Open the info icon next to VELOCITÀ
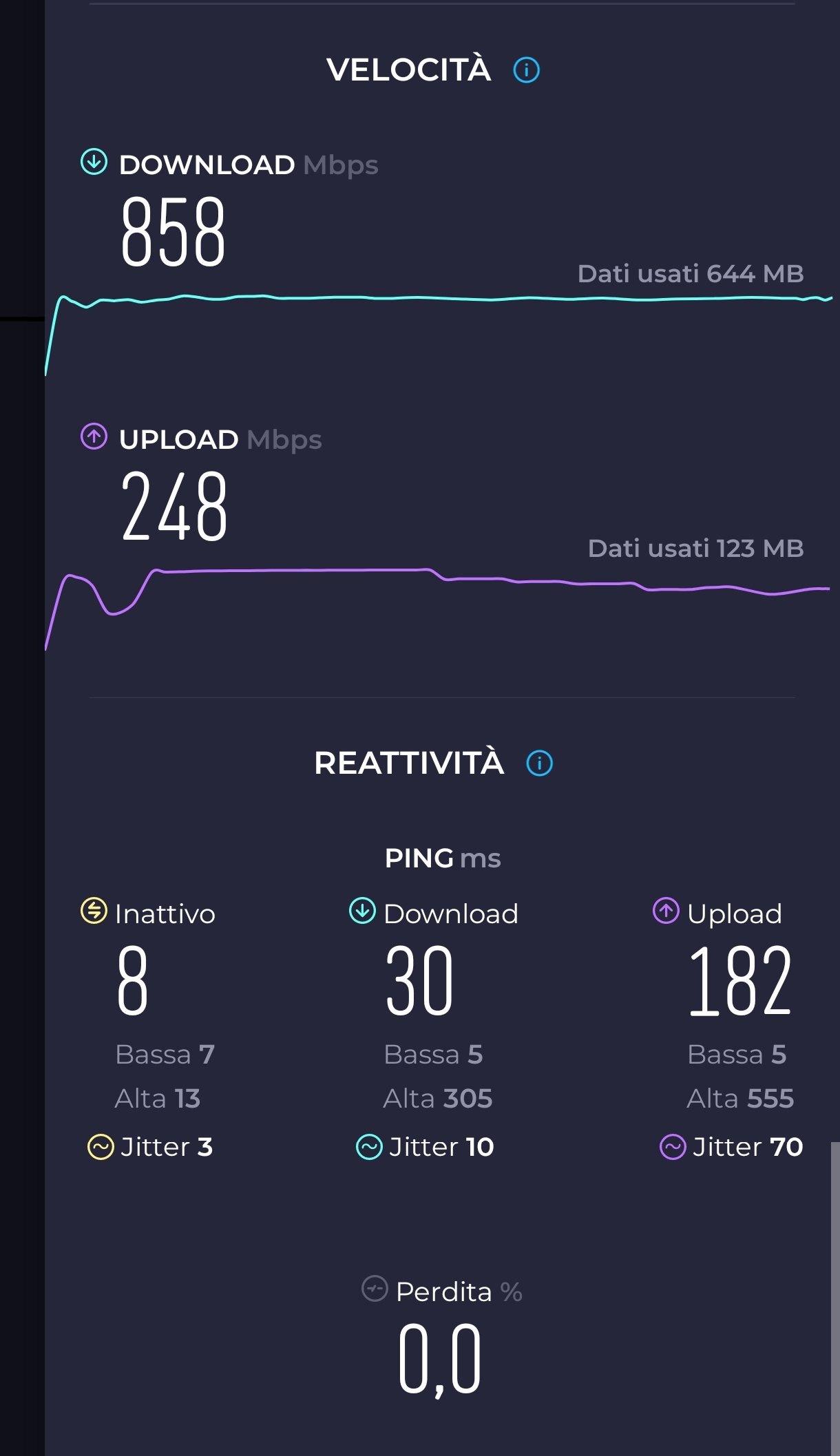Viewport: 840px width, 1456px height. point(527,70)
